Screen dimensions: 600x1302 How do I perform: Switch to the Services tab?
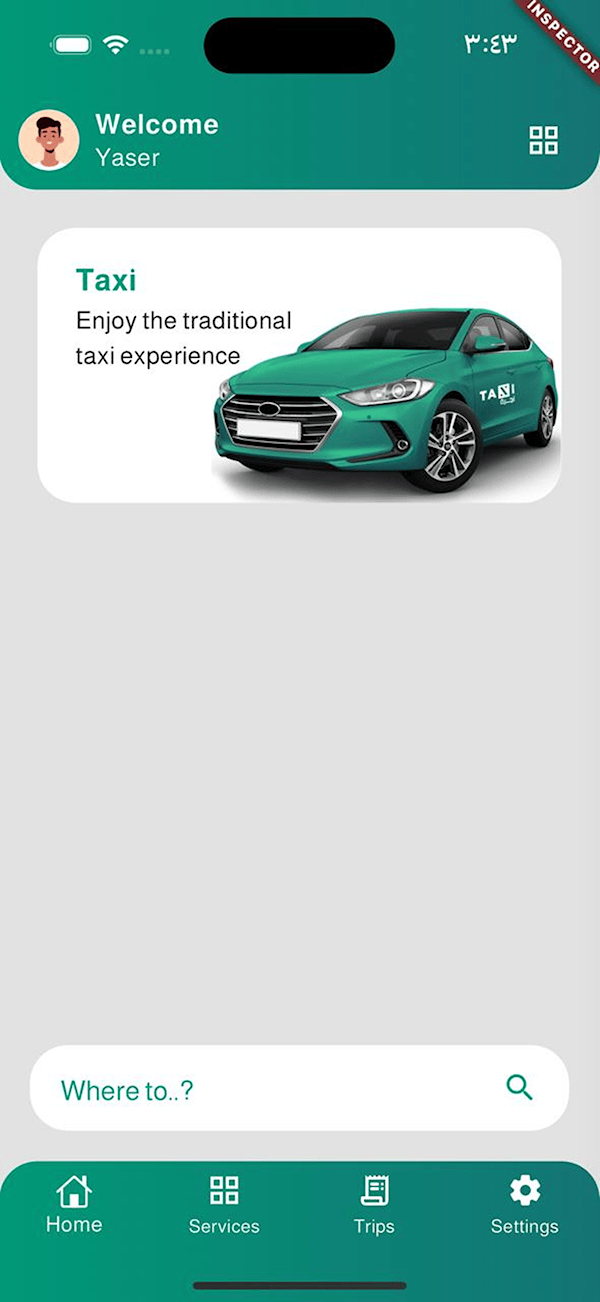click(224, 1205)
